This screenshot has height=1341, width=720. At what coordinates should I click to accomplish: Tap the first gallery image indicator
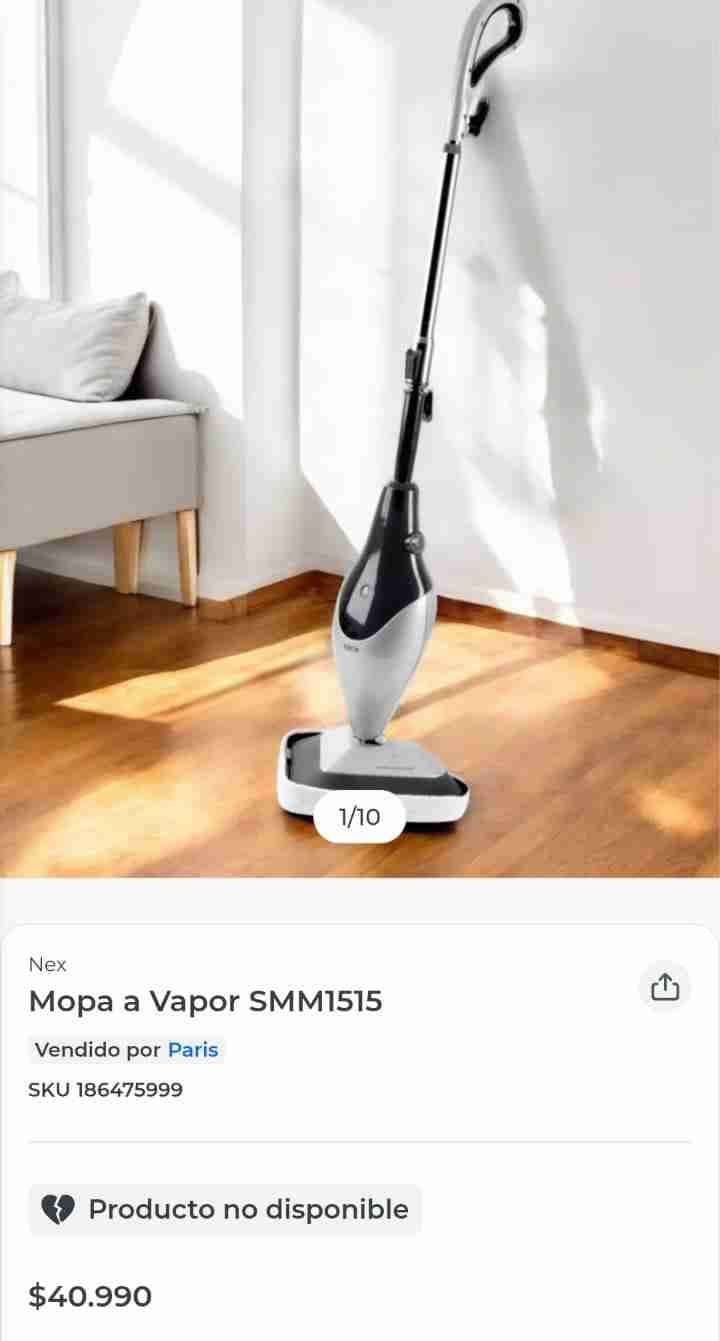click(x=360, y=816)
